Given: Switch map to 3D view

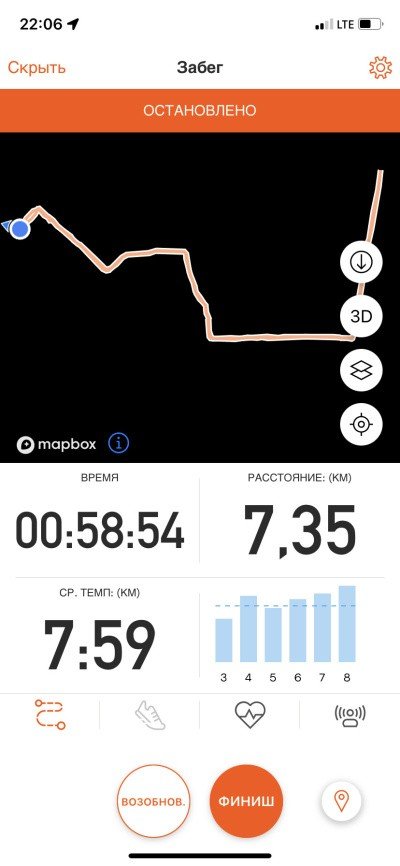Looking at the screenshot, I should click(361, 316).
